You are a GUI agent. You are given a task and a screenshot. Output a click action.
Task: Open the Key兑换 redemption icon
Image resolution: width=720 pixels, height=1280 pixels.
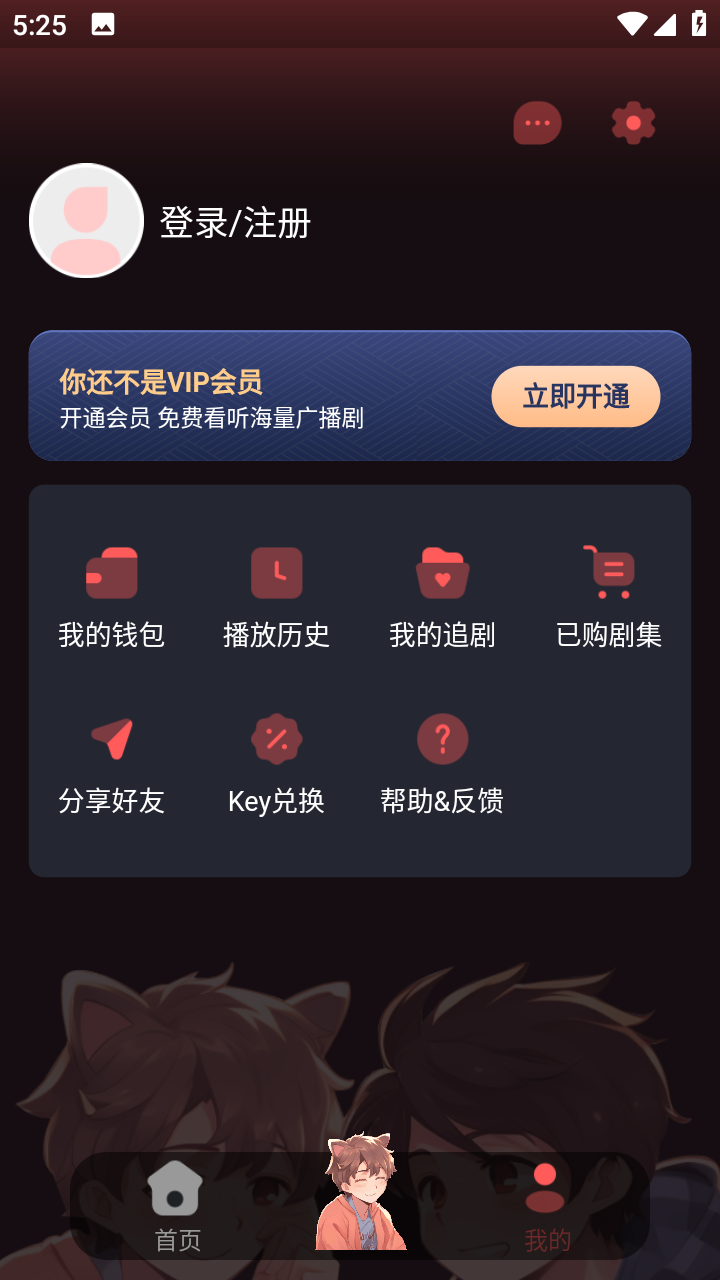click(x=277, y=738)
